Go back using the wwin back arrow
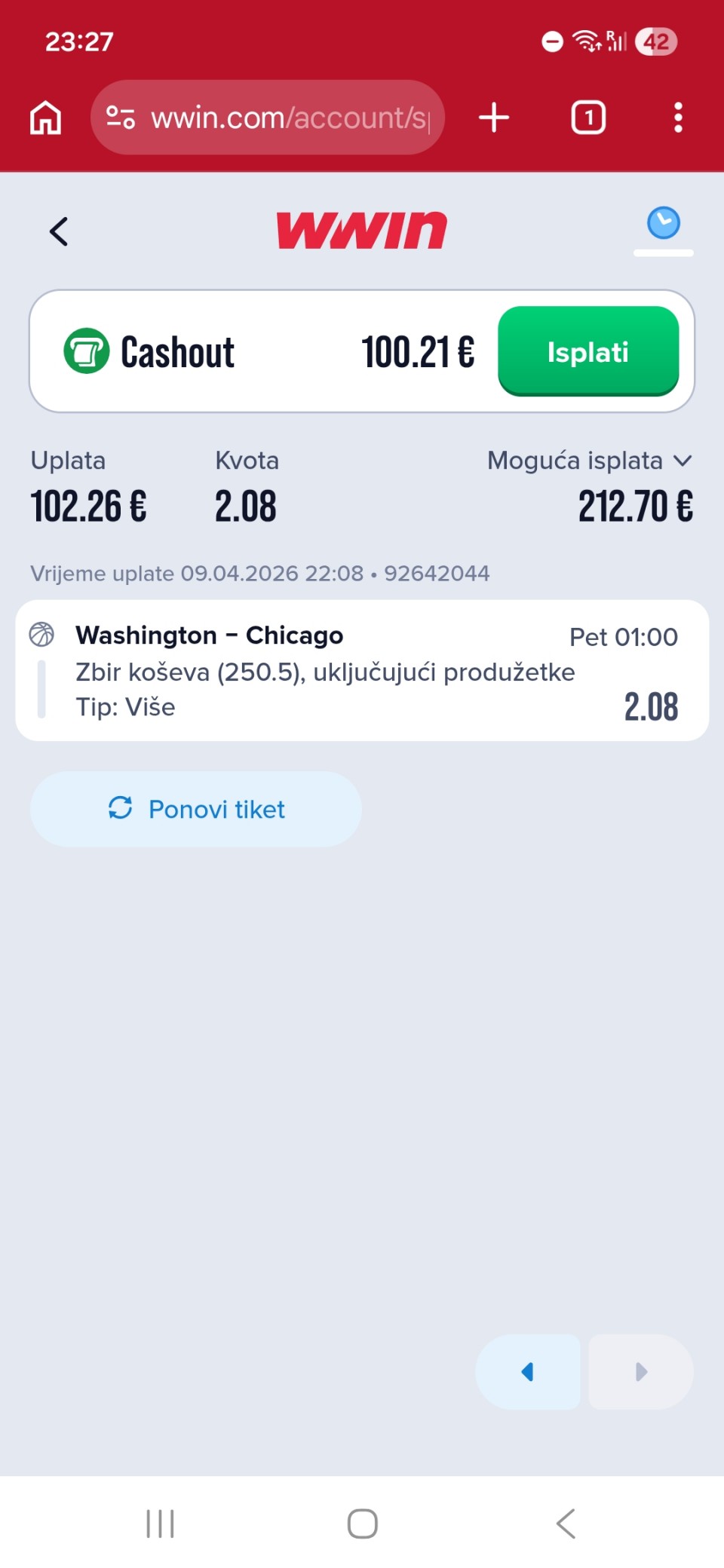 pos(59,231)
